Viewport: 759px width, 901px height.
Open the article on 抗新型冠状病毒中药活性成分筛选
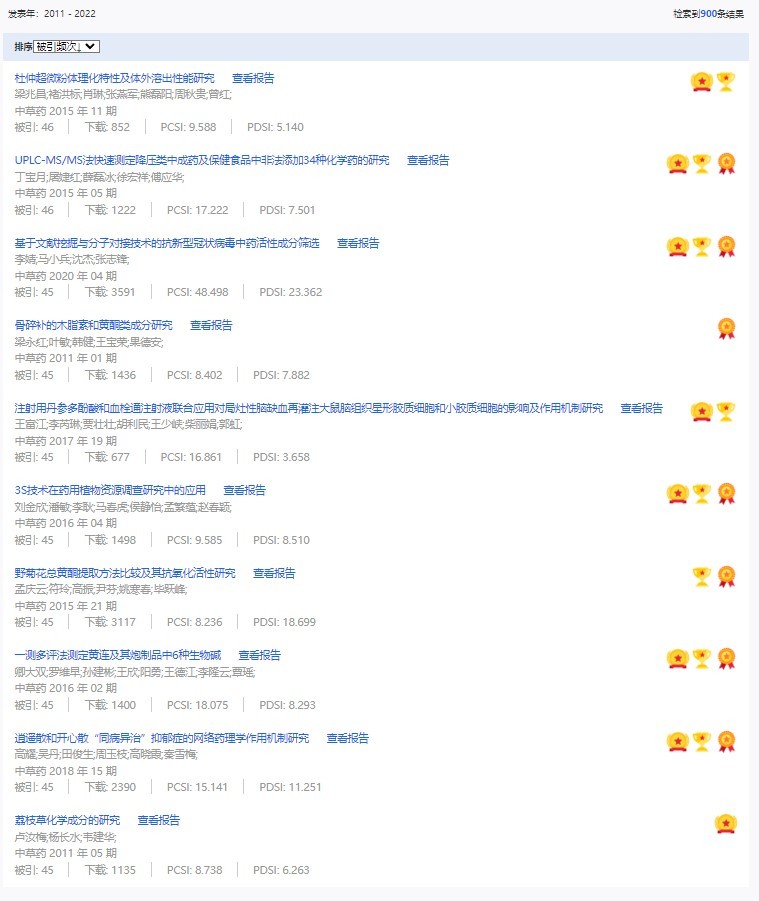[167, 243]
